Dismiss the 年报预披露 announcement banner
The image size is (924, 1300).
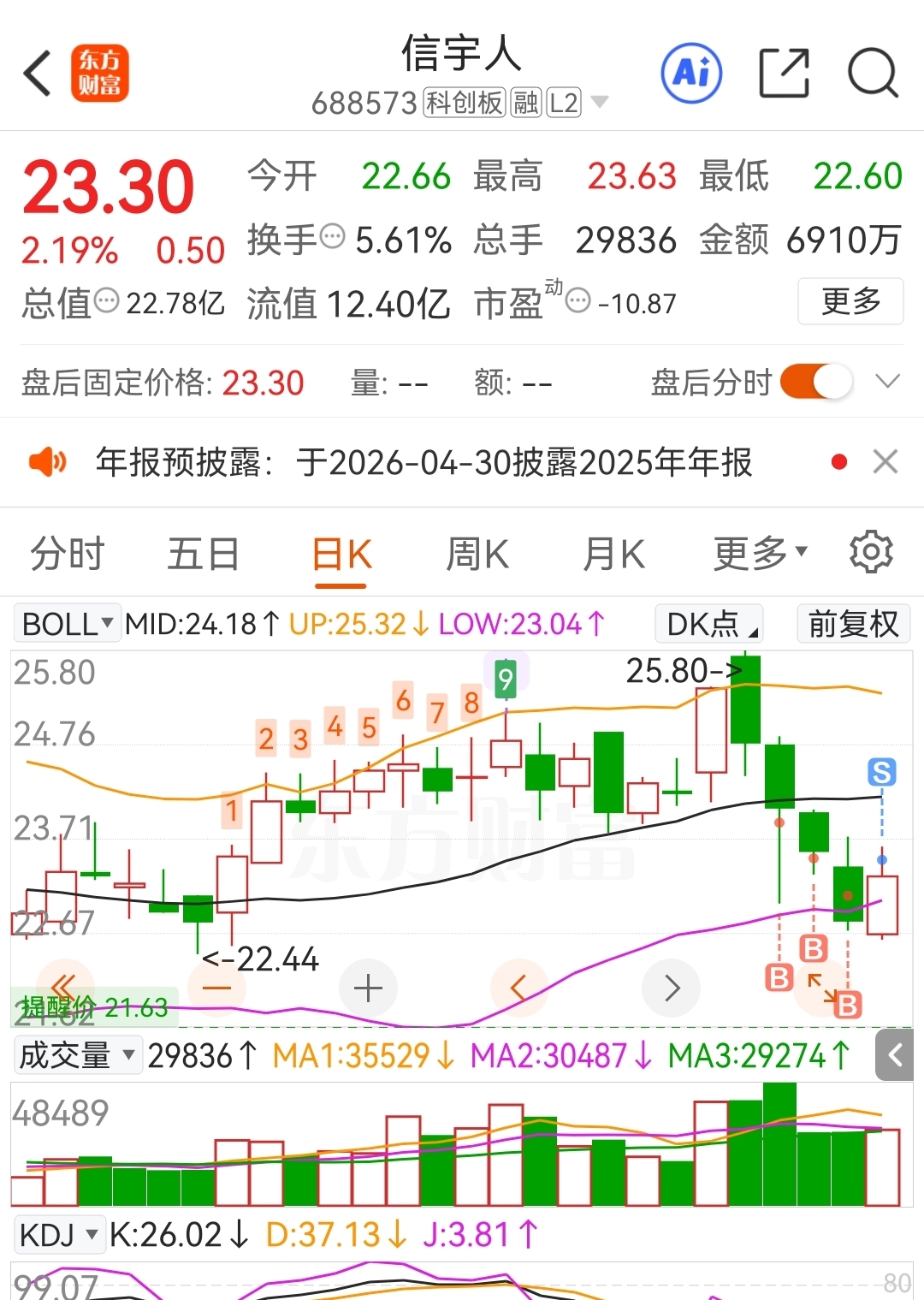885,462
